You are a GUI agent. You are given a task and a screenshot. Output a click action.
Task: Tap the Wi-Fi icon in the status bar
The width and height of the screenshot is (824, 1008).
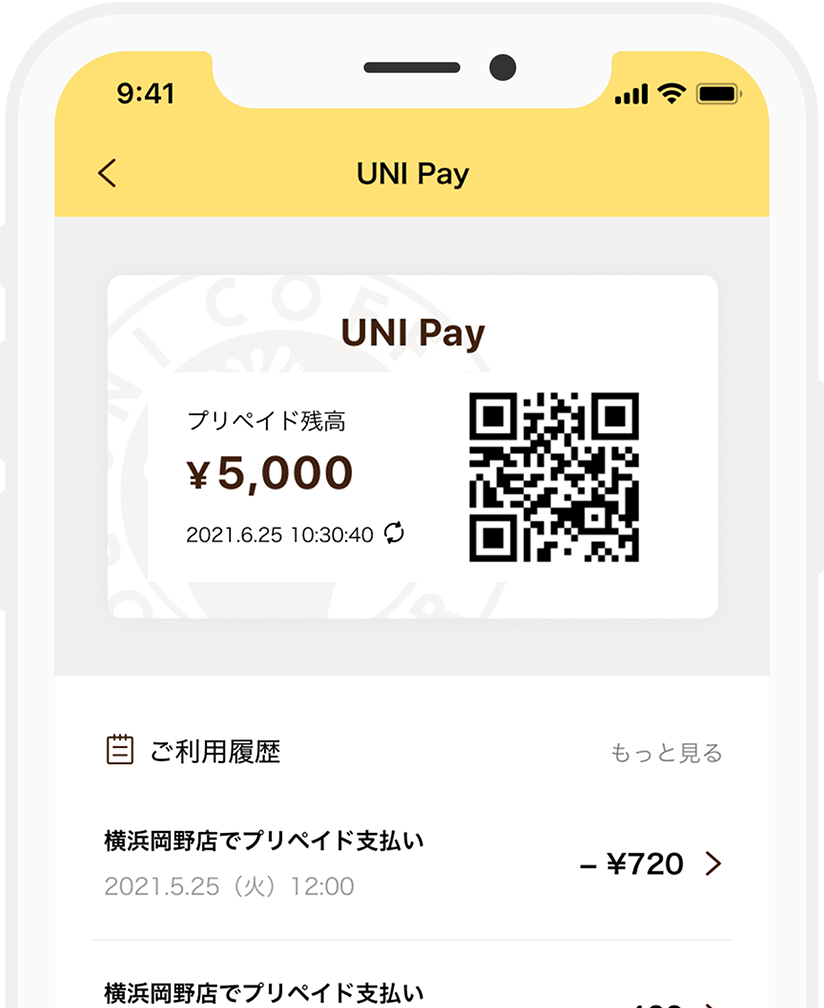pyautogui.click(x=671, y=93)
